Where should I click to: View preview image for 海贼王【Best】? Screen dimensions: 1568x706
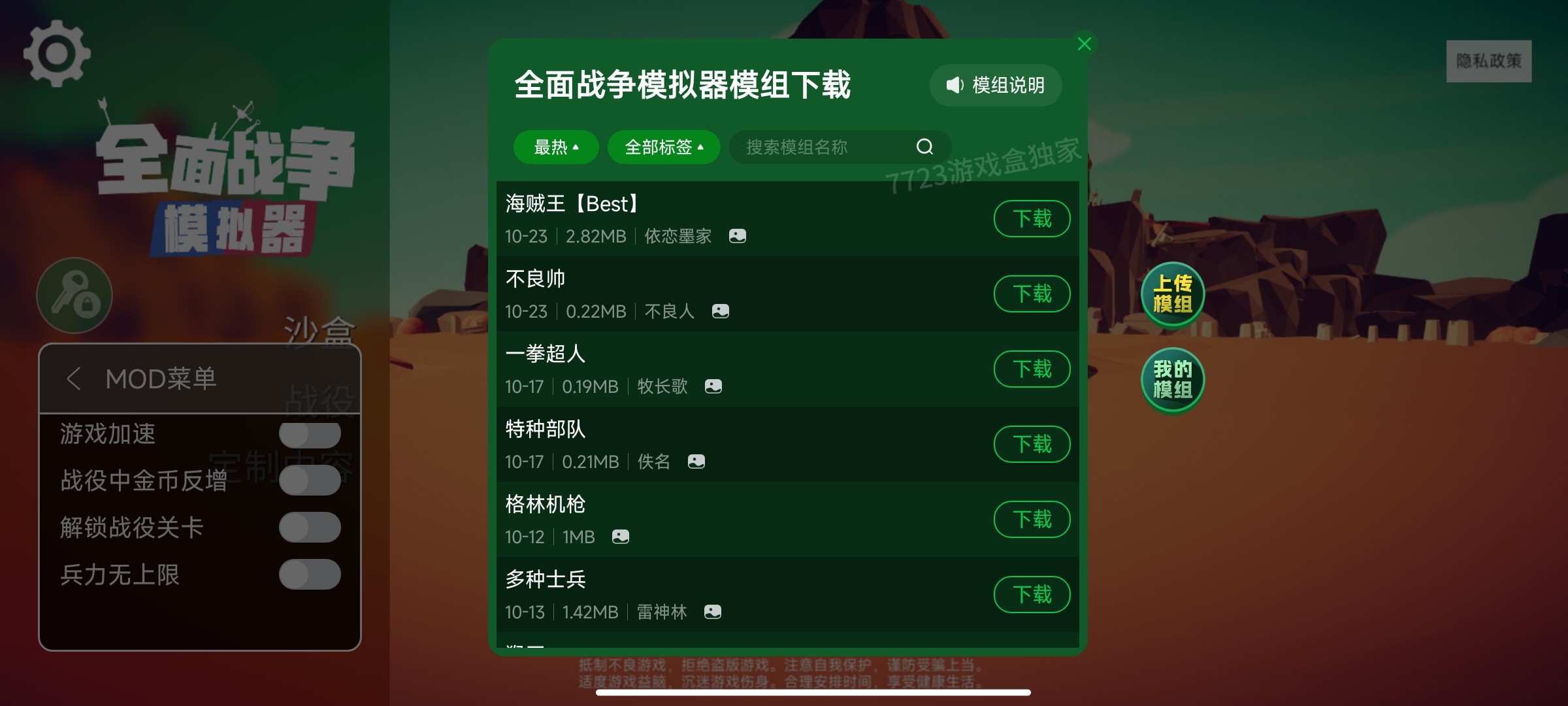pos(738,236)
